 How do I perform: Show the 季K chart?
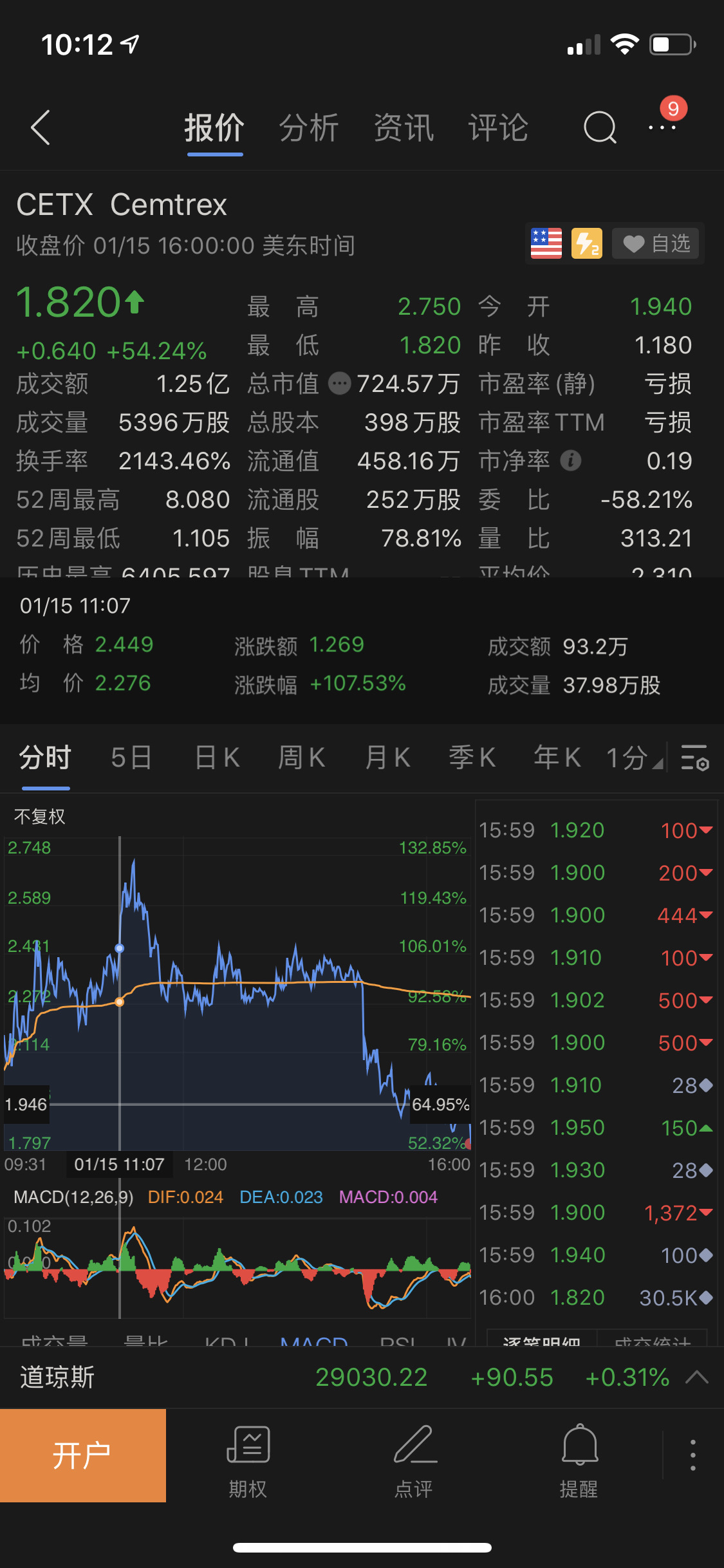pyautogui.click(x=472, y=758)
